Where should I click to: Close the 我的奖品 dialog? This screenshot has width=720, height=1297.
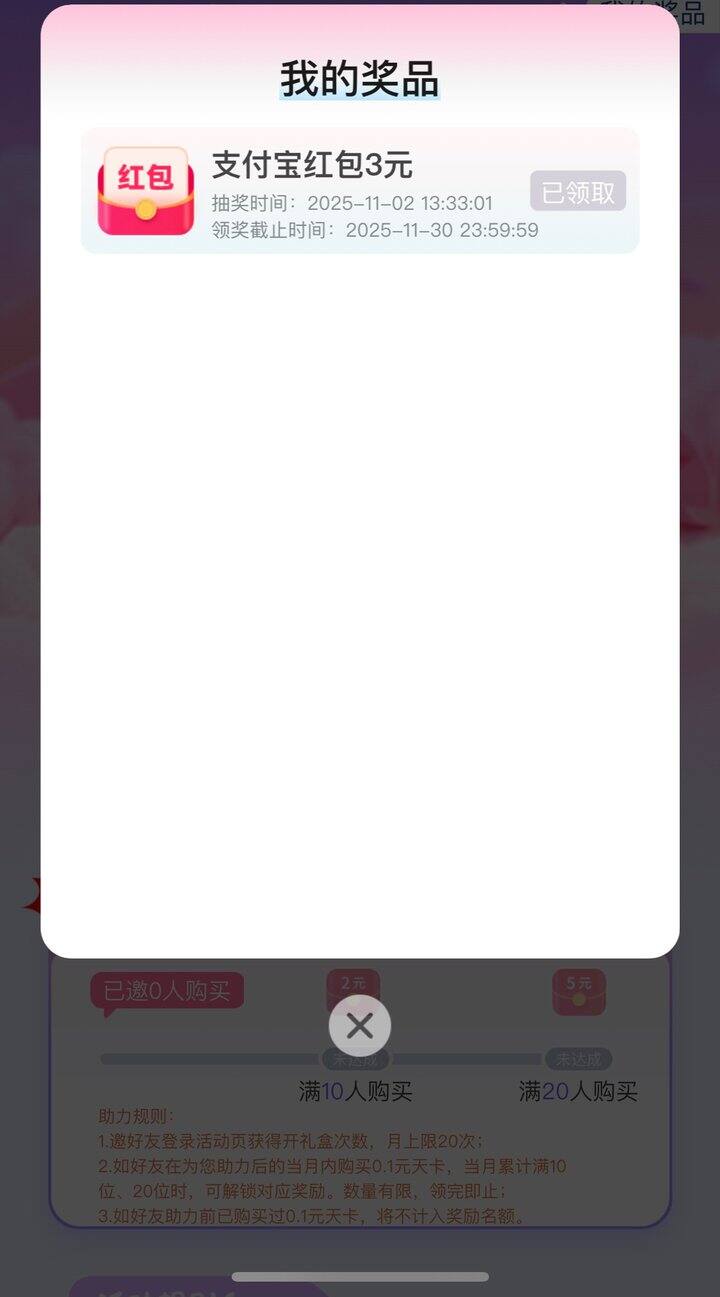pos(360,1025)
